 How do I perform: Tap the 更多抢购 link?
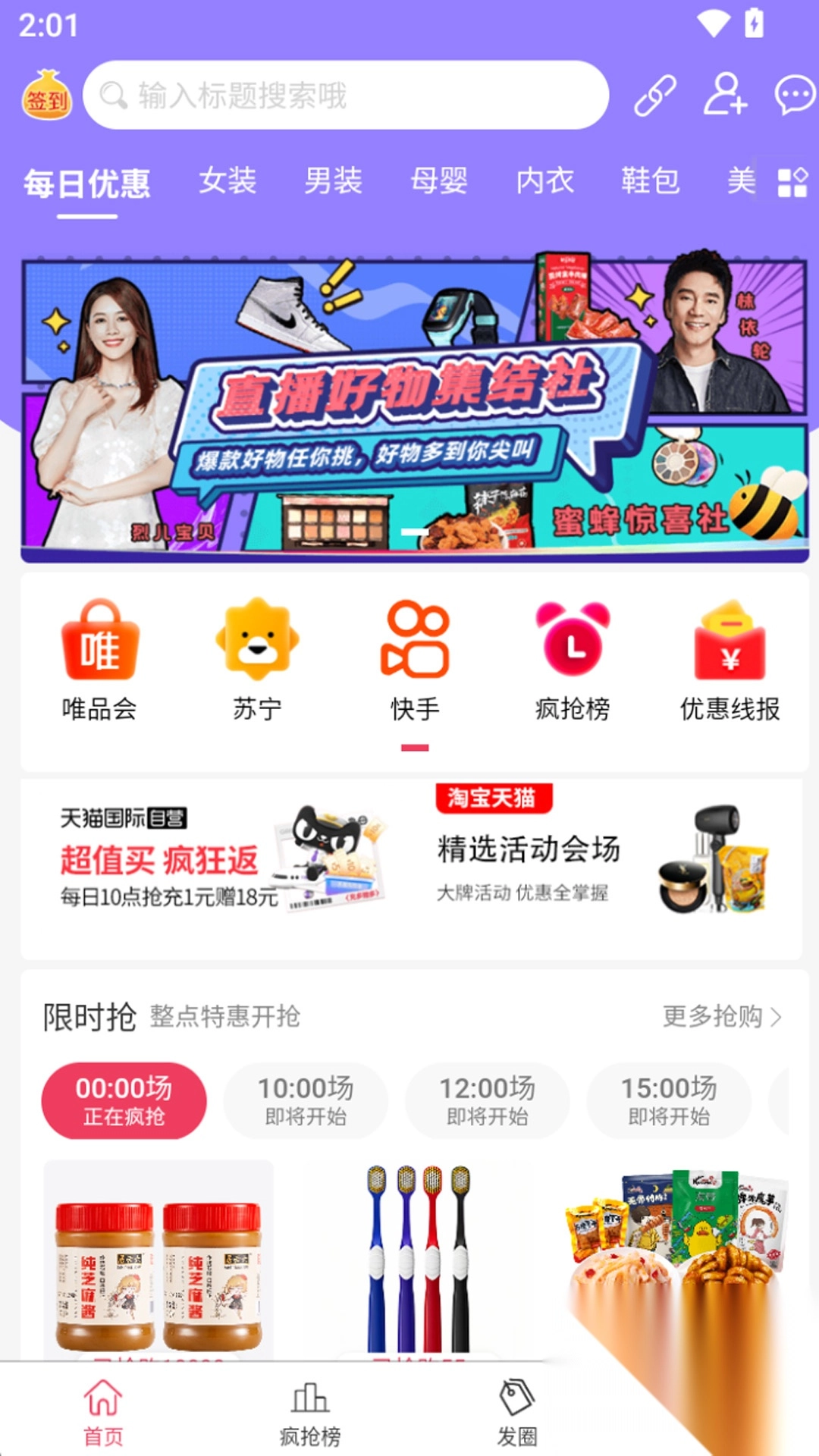pyautogui.click(x=721, y=1016)
